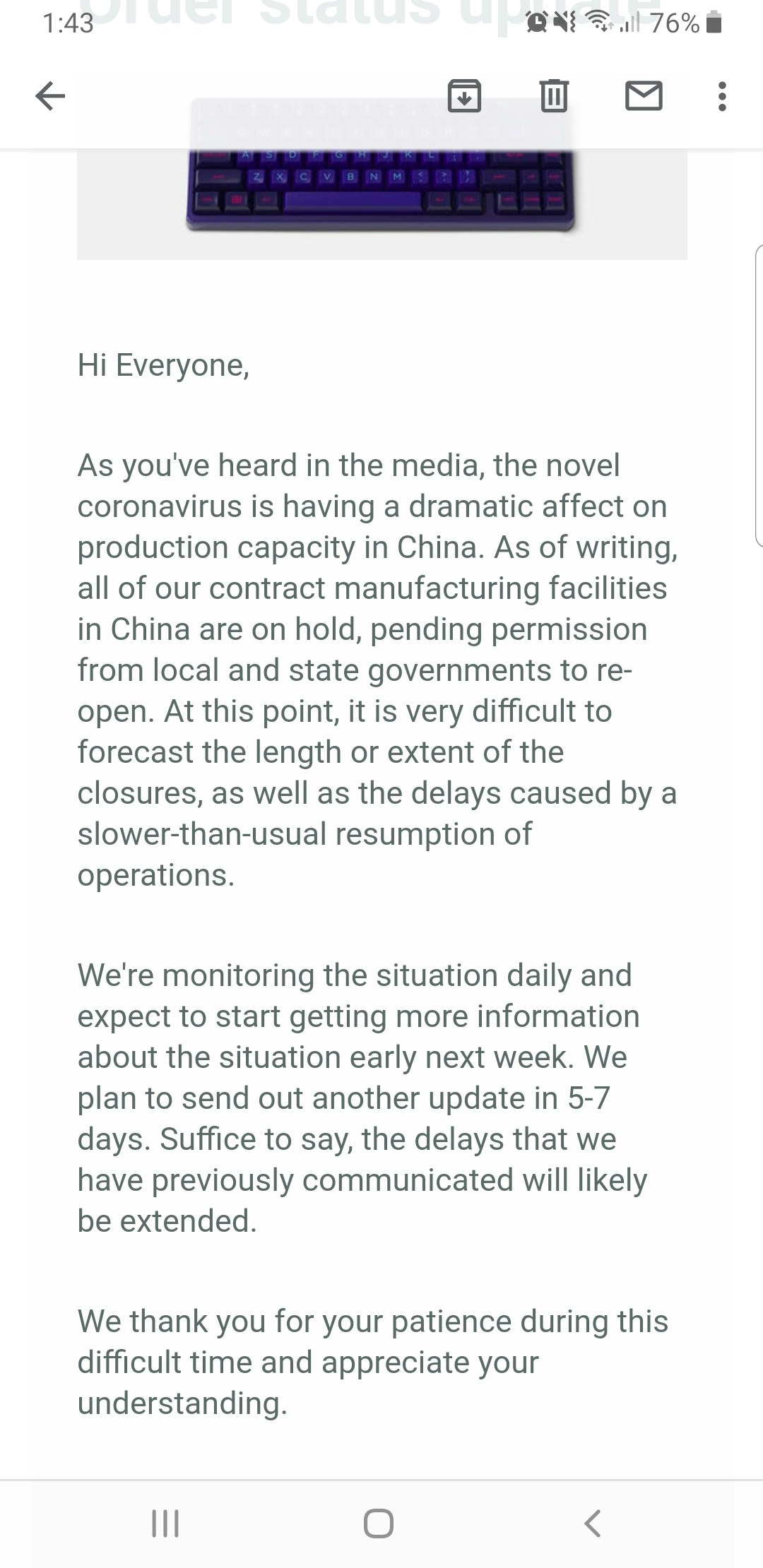The height and width of the screenshot is (1568, 763).
Task: Mark the email as unread
Action: point(644,95)
